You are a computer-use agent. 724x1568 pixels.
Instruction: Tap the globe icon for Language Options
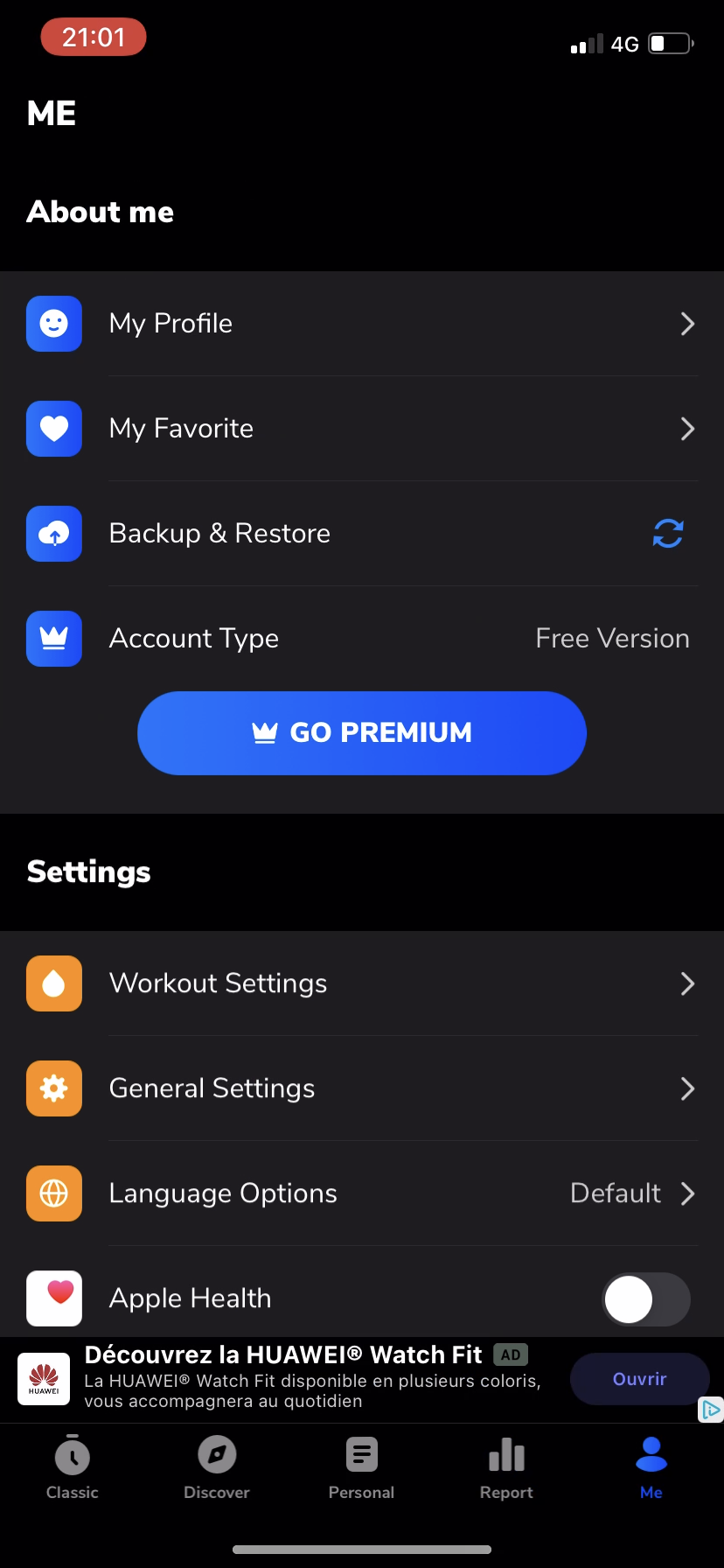(x=53, y=1193)
